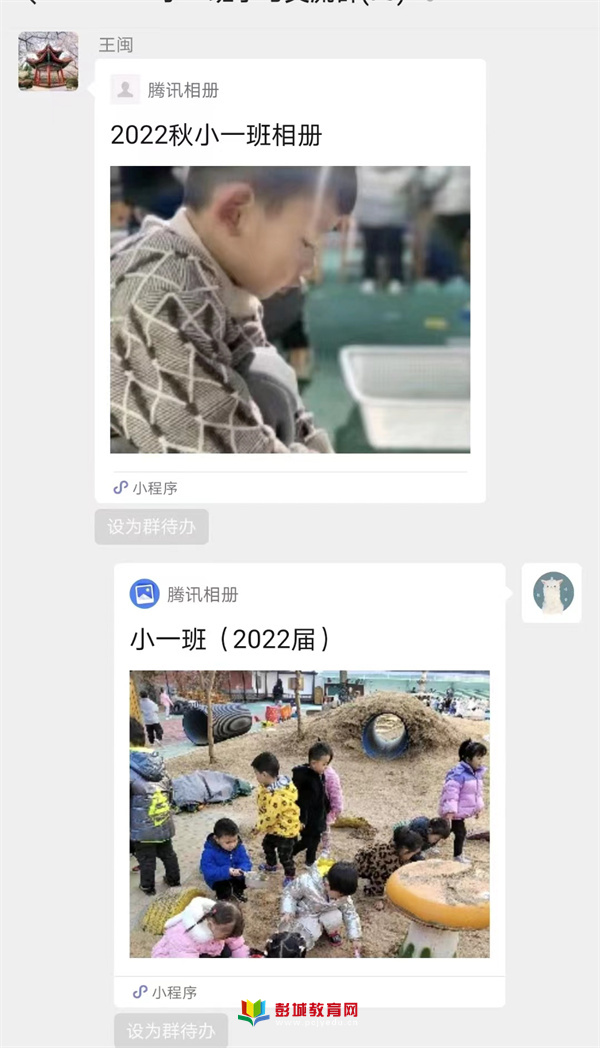The height and width of the screenshot is (1048, 600).
Task: Open the sender's llama avatar profile
Action: click(552, 593)
